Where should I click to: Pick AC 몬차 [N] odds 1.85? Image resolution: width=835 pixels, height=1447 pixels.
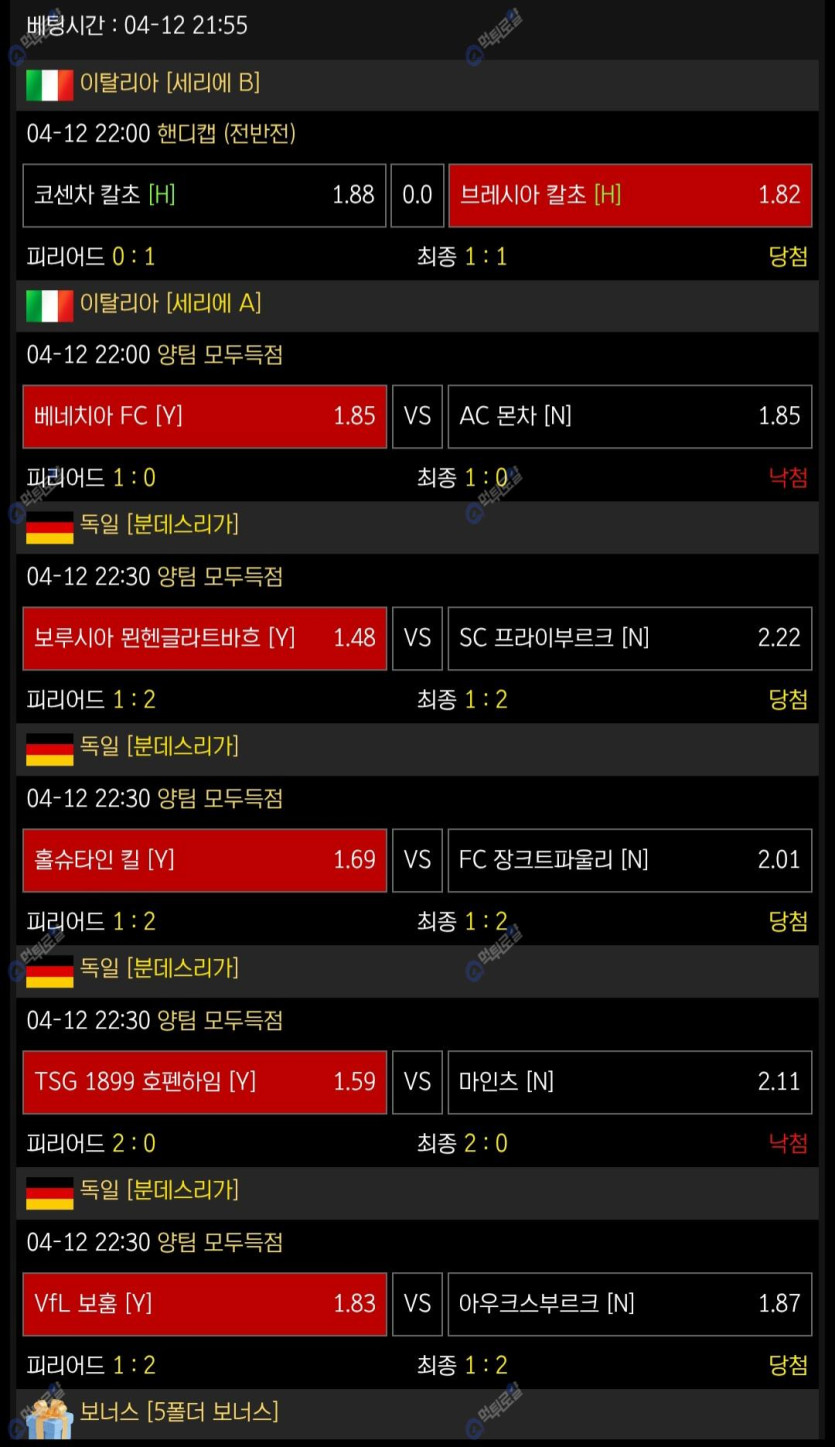click(630, 416)
